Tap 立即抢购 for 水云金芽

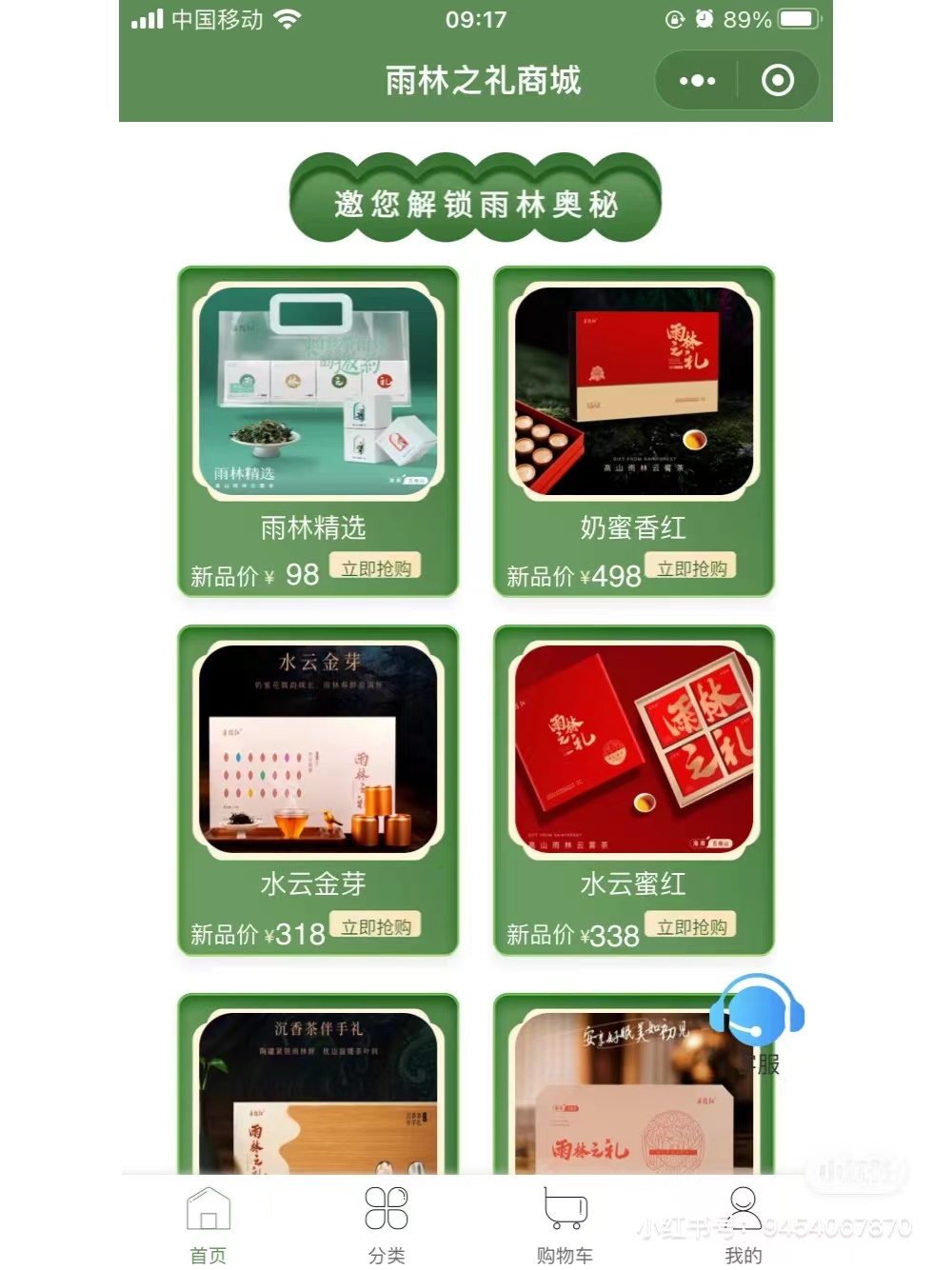tap(375, 926)
